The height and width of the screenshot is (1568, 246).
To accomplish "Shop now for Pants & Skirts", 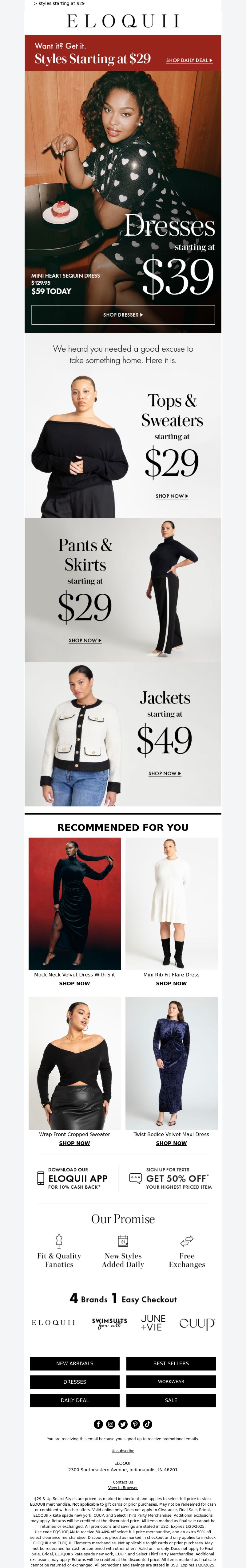I will click(x=85, y=640).
